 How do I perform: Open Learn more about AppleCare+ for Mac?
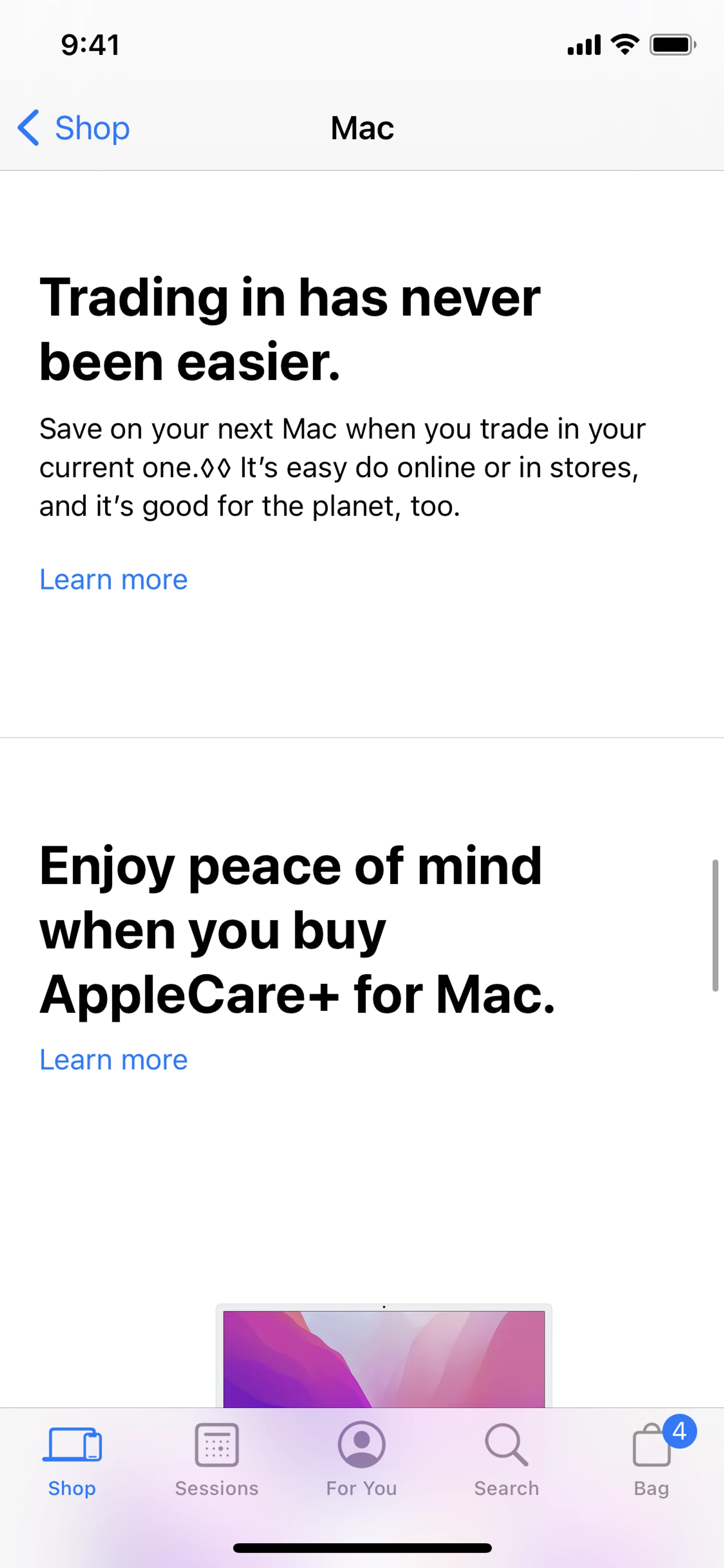tap(113, 1060)
